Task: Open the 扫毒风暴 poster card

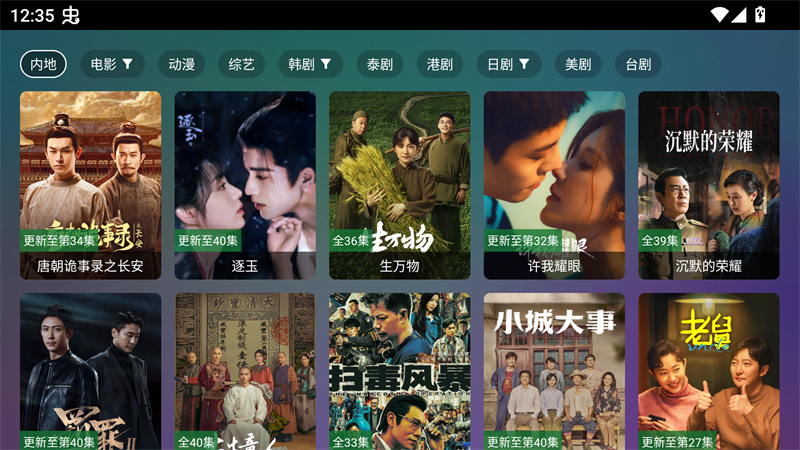Action: click(x=399, y=371)
